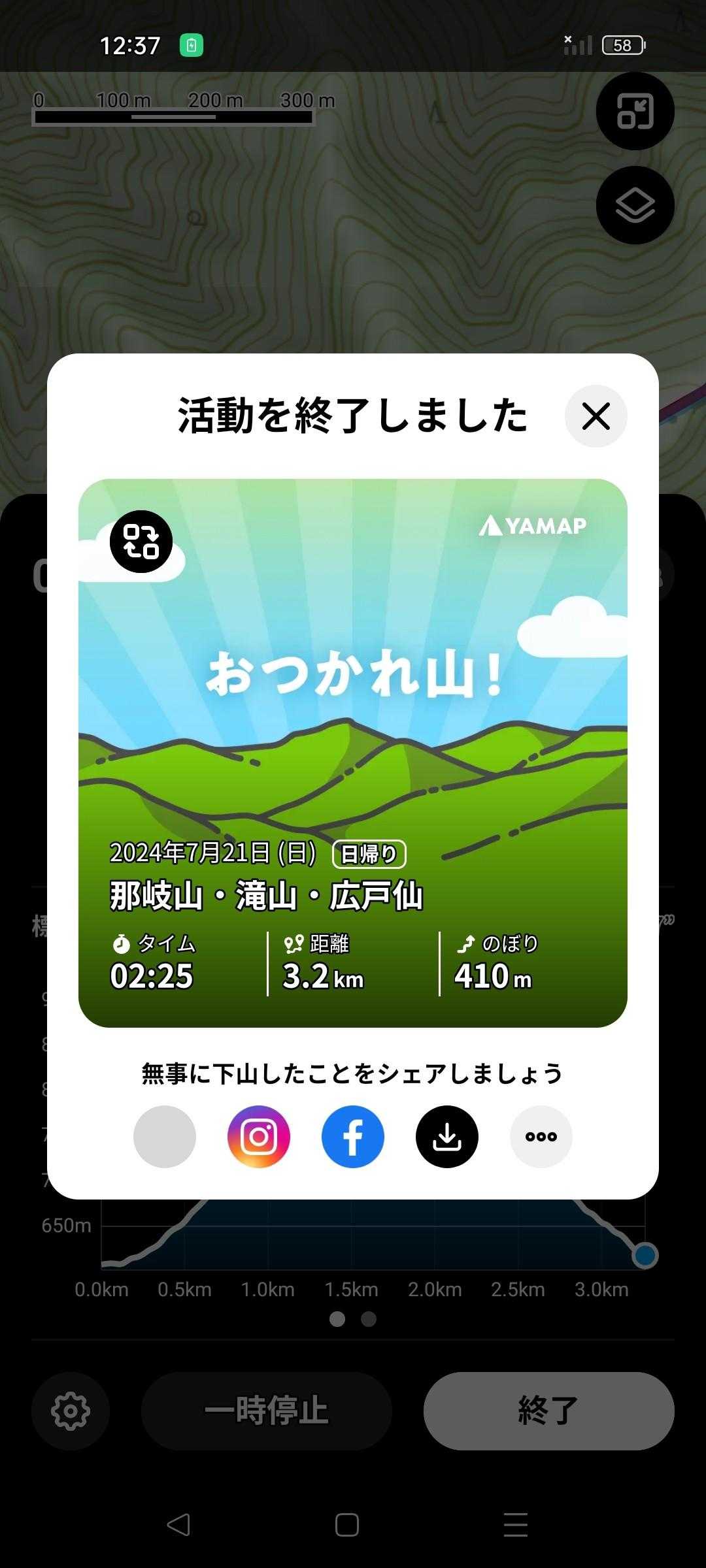Share the activity on Facebook
Viewport: 706px width, 1568px height.
[x=353, y=1137]
